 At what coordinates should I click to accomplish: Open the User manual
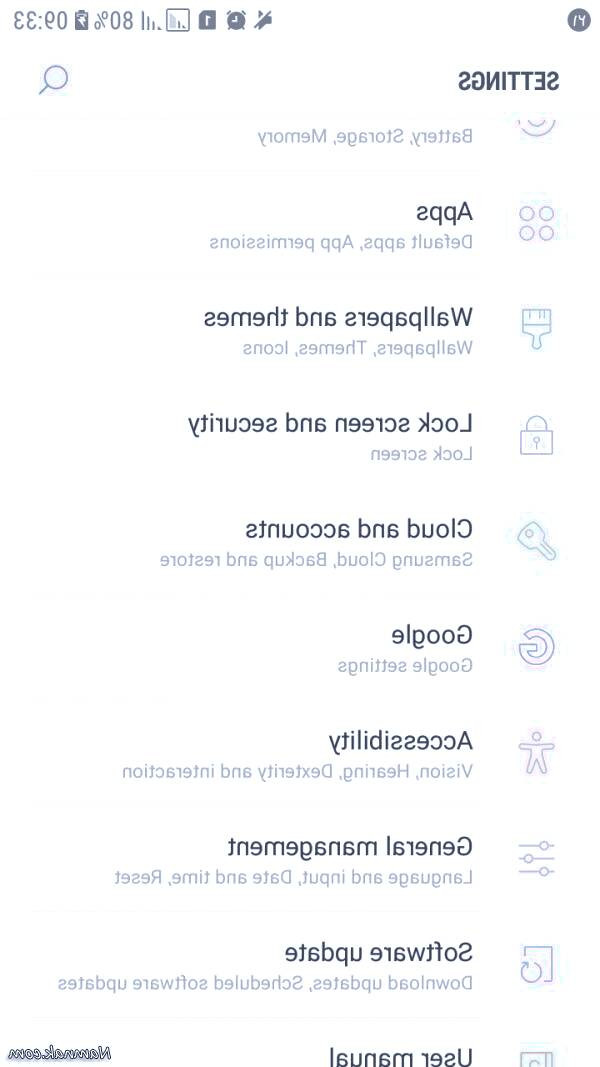point(400,1054)
